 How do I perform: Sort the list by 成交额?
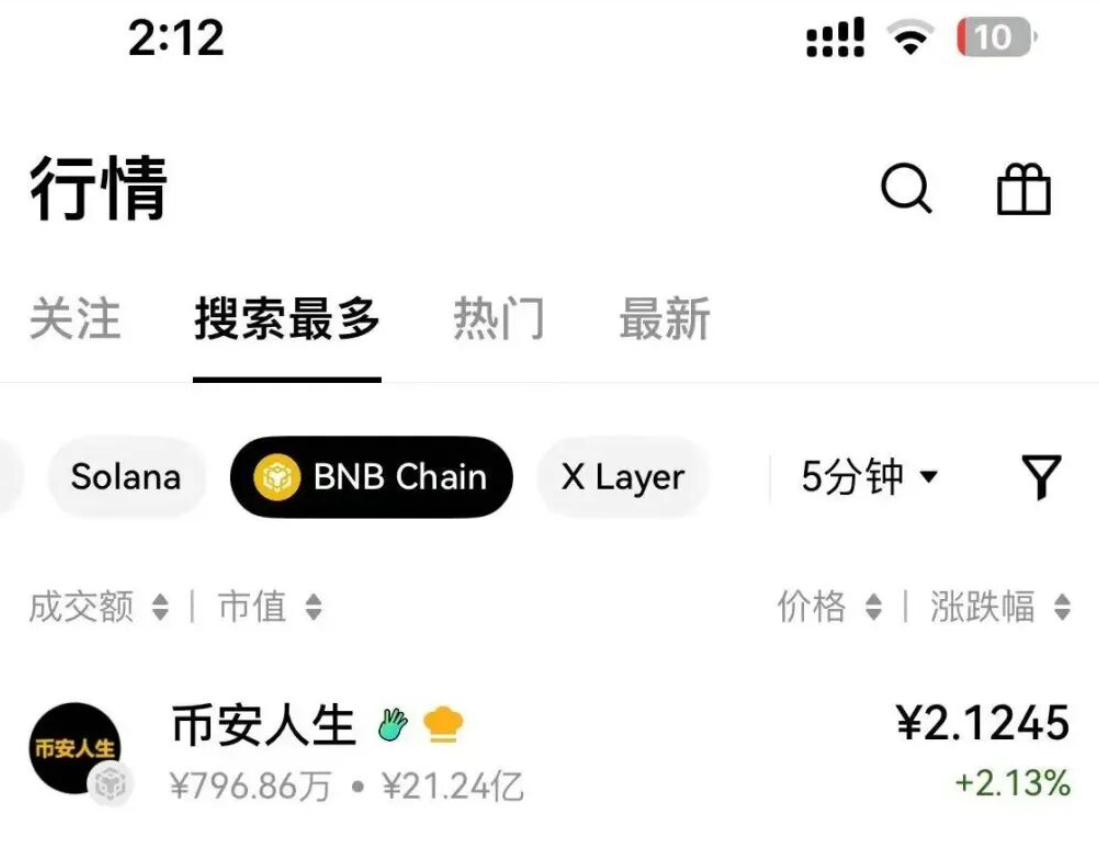coord(98,607)
